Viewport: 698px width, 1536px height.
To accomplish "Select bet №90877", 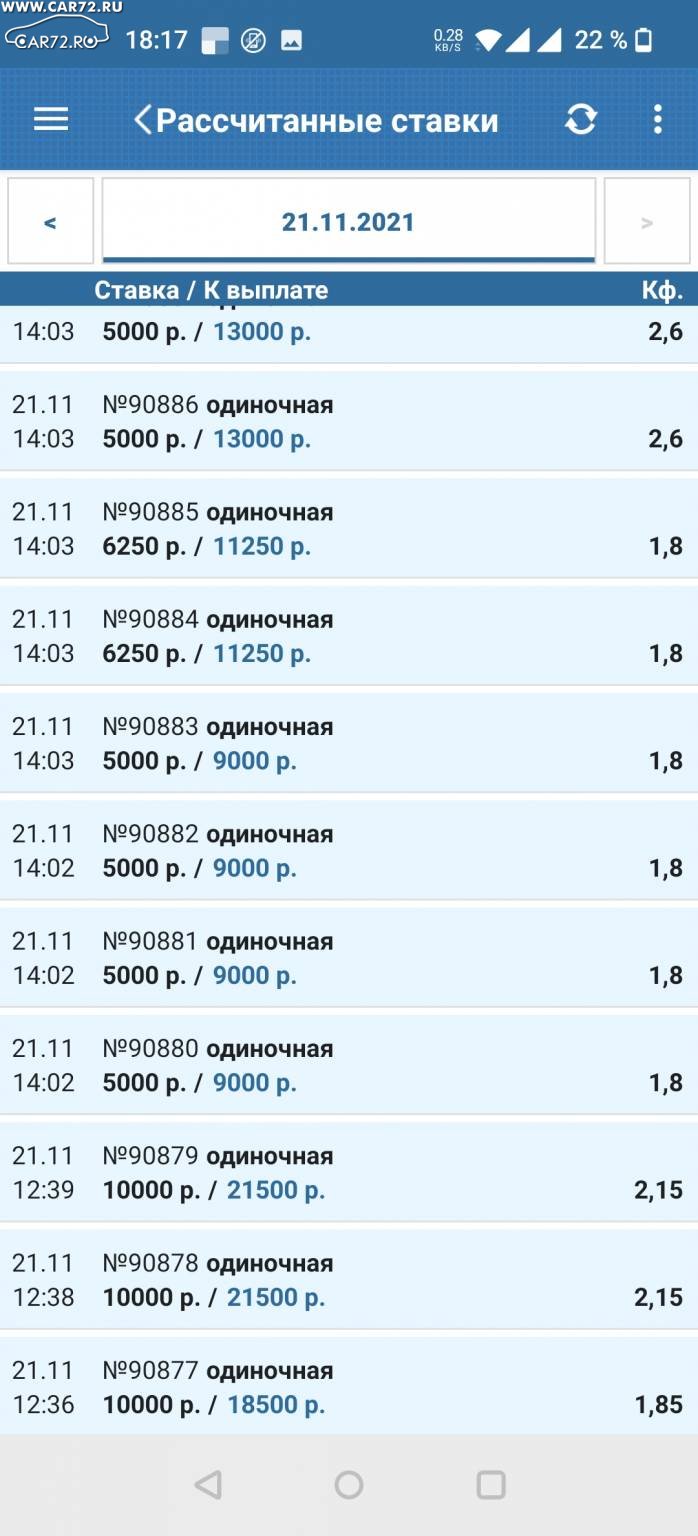I will 348,1388.
